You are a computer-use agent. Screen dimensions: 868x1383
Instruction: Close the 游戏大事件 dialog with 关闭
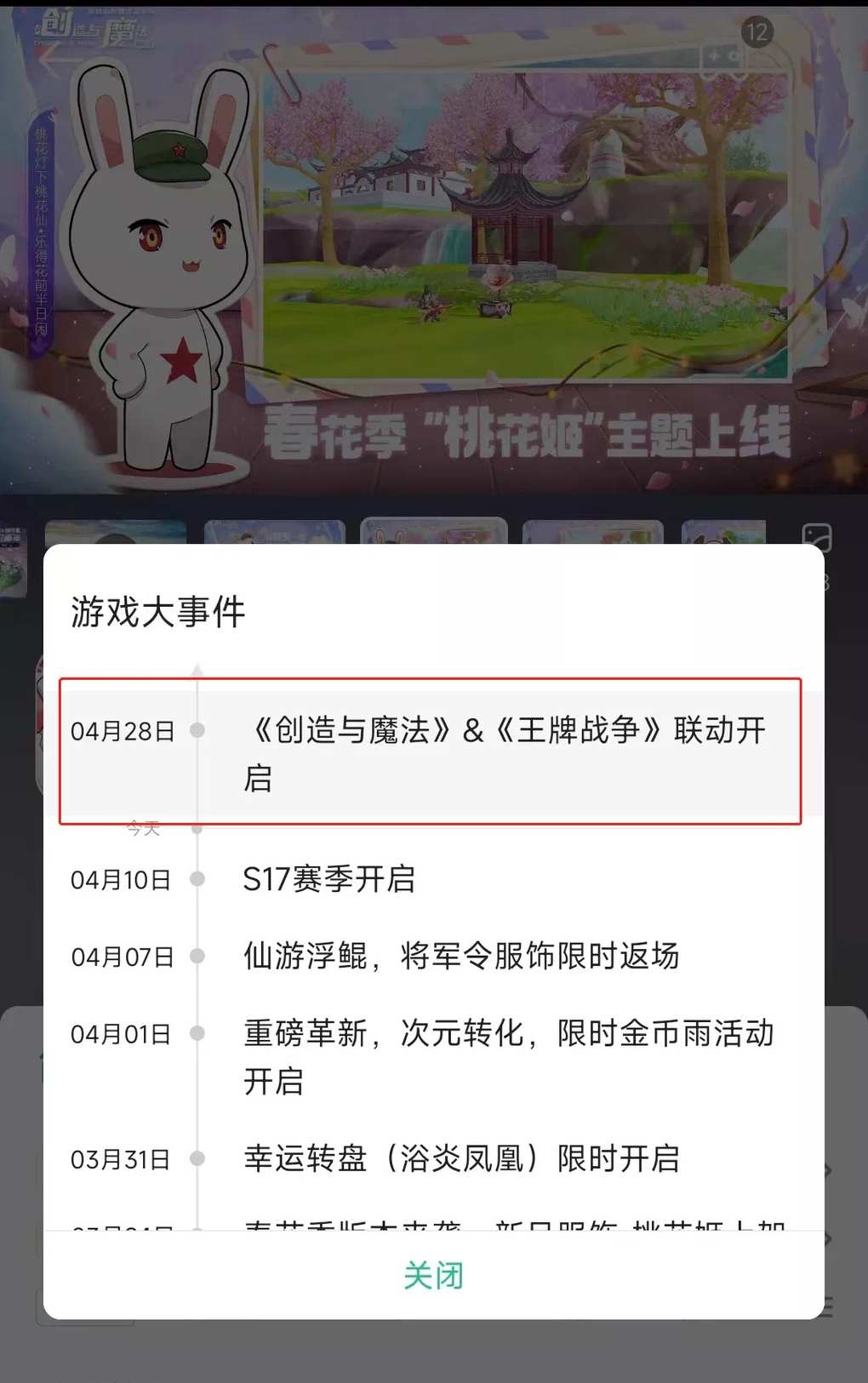433,1276
